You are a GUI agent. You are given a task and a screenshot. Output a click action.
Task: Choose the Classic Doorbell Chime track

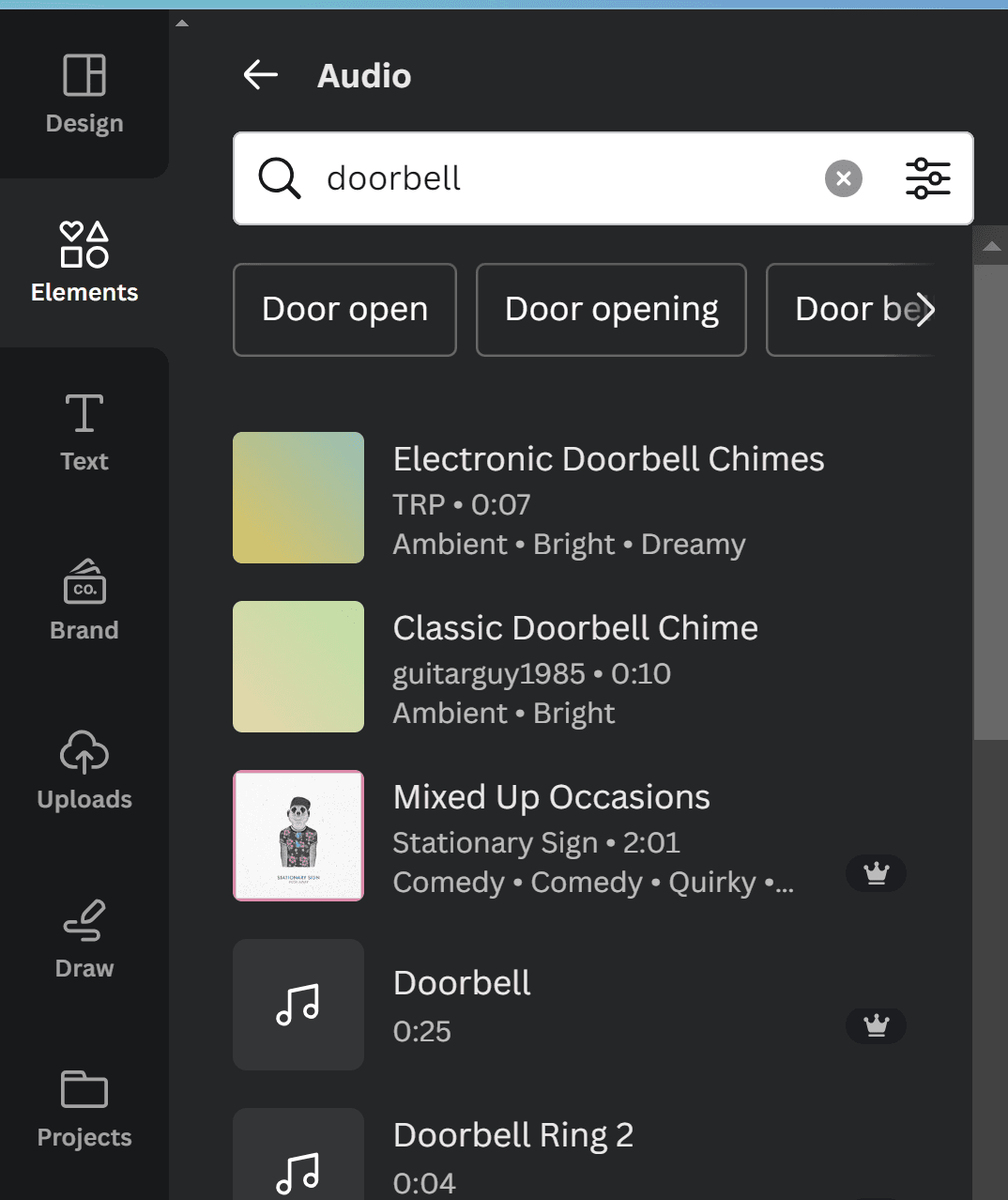click(x=574, y=629)
